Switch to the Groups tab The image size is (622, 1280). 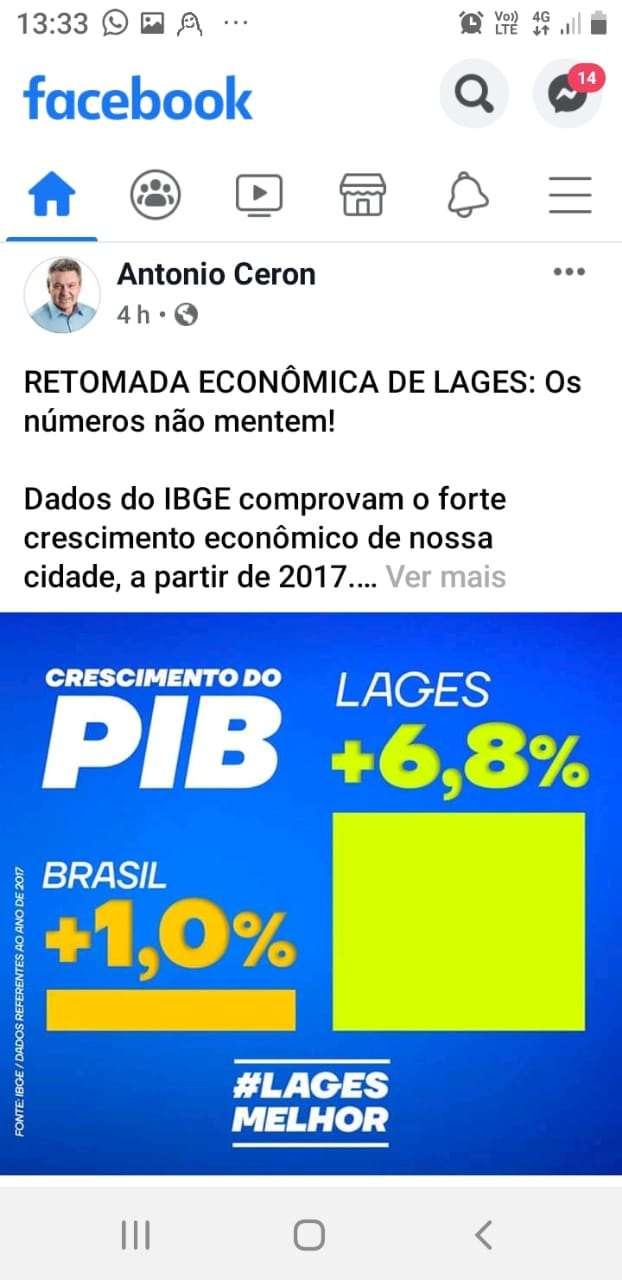(x=155, y=194)
